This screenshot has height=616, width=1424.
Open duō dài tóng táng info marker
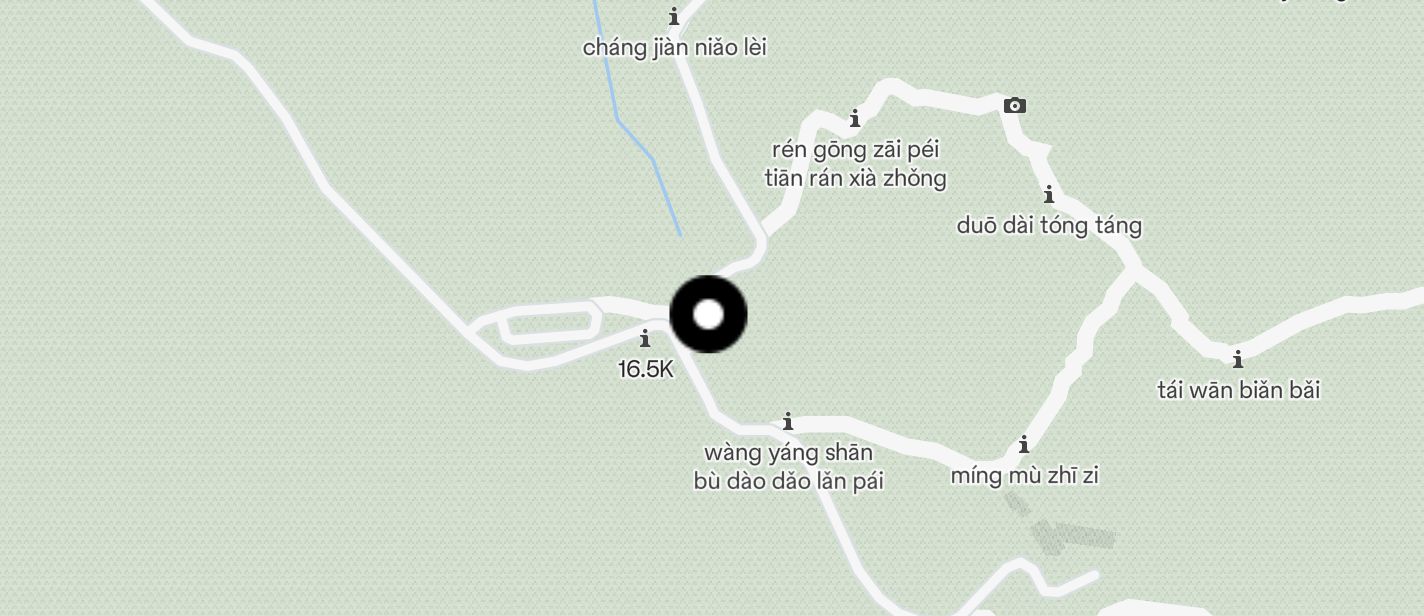pos(1049,195)
